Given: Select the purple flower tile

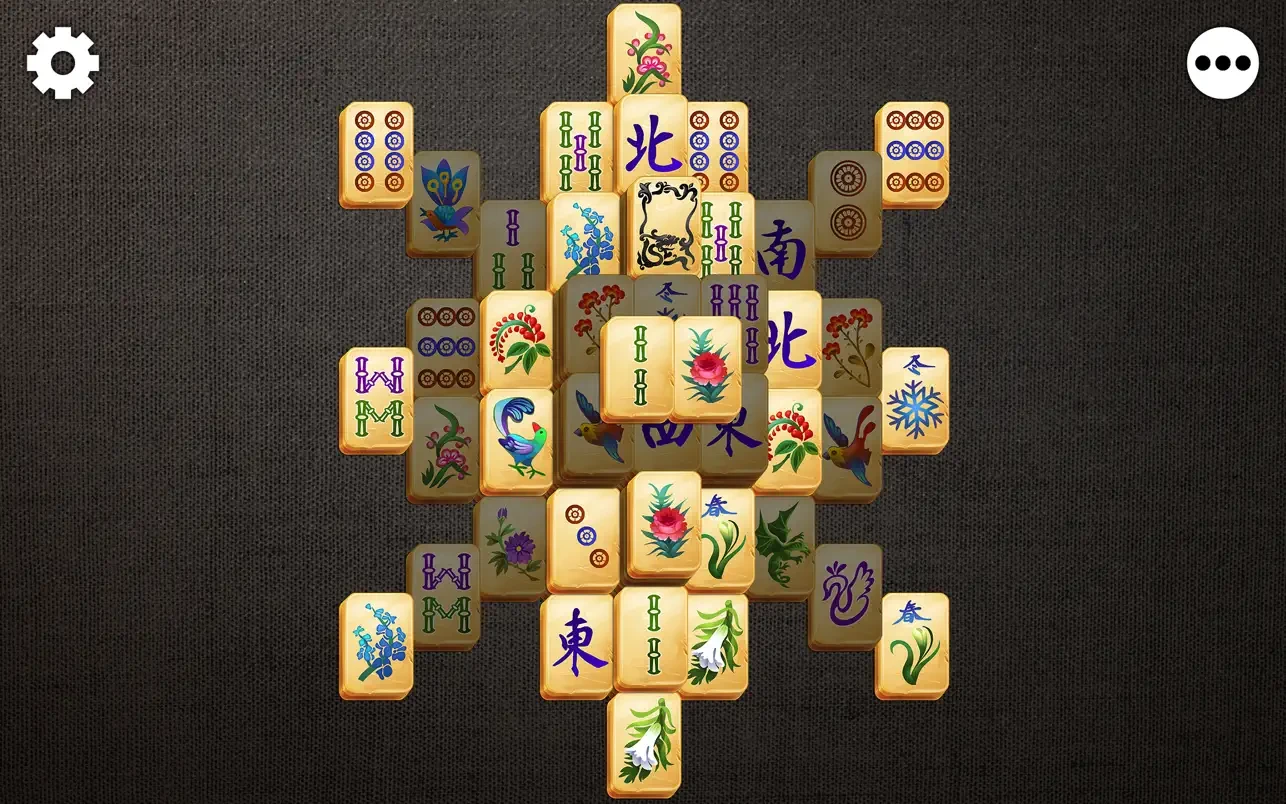Looking at the screenshot, I should (x=513, y=548).
